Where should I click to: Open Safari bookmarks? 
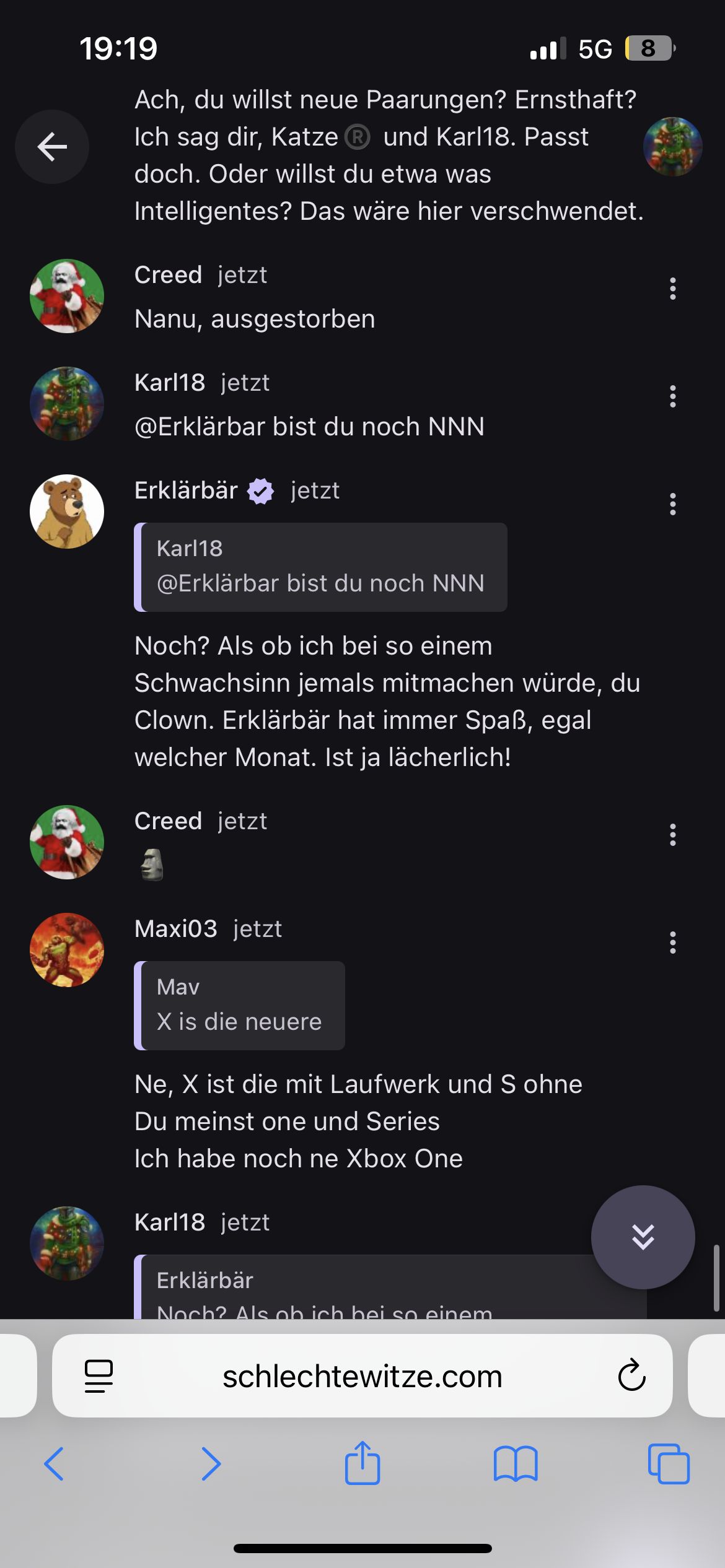[x=516, y=1464]
